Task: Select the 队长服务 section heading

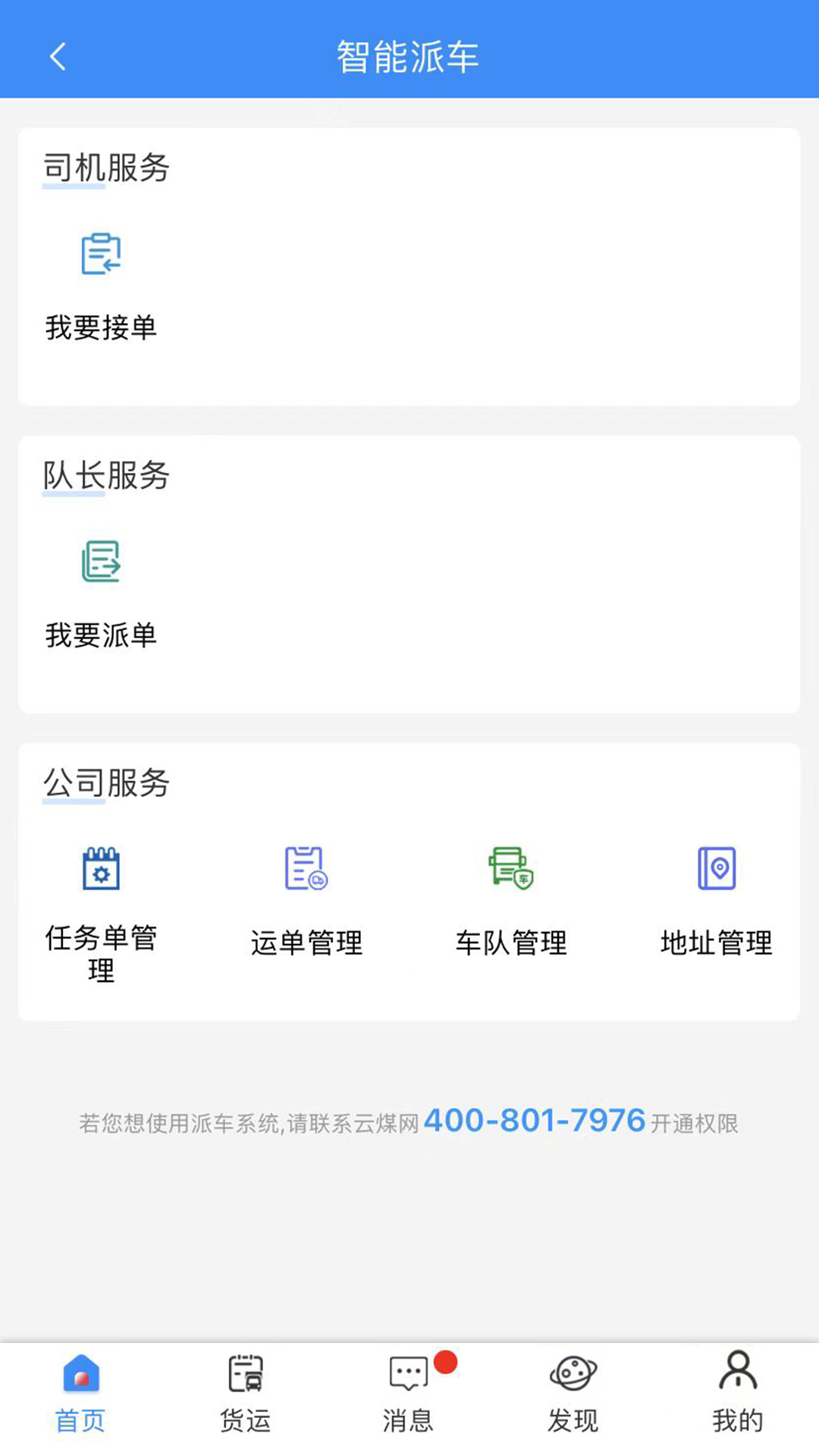Action: (x=105, y=475)
